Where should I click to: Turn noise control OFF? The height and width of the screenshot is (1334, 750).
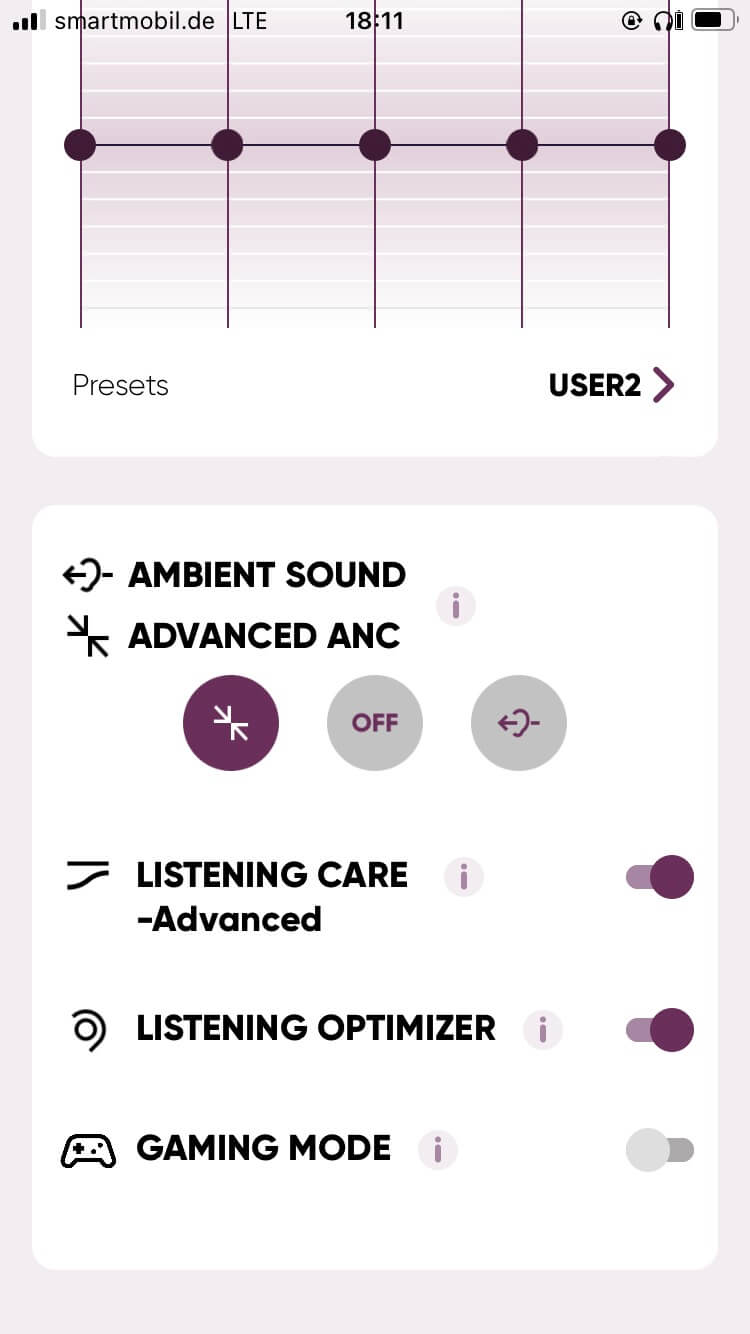click(375, 723)
